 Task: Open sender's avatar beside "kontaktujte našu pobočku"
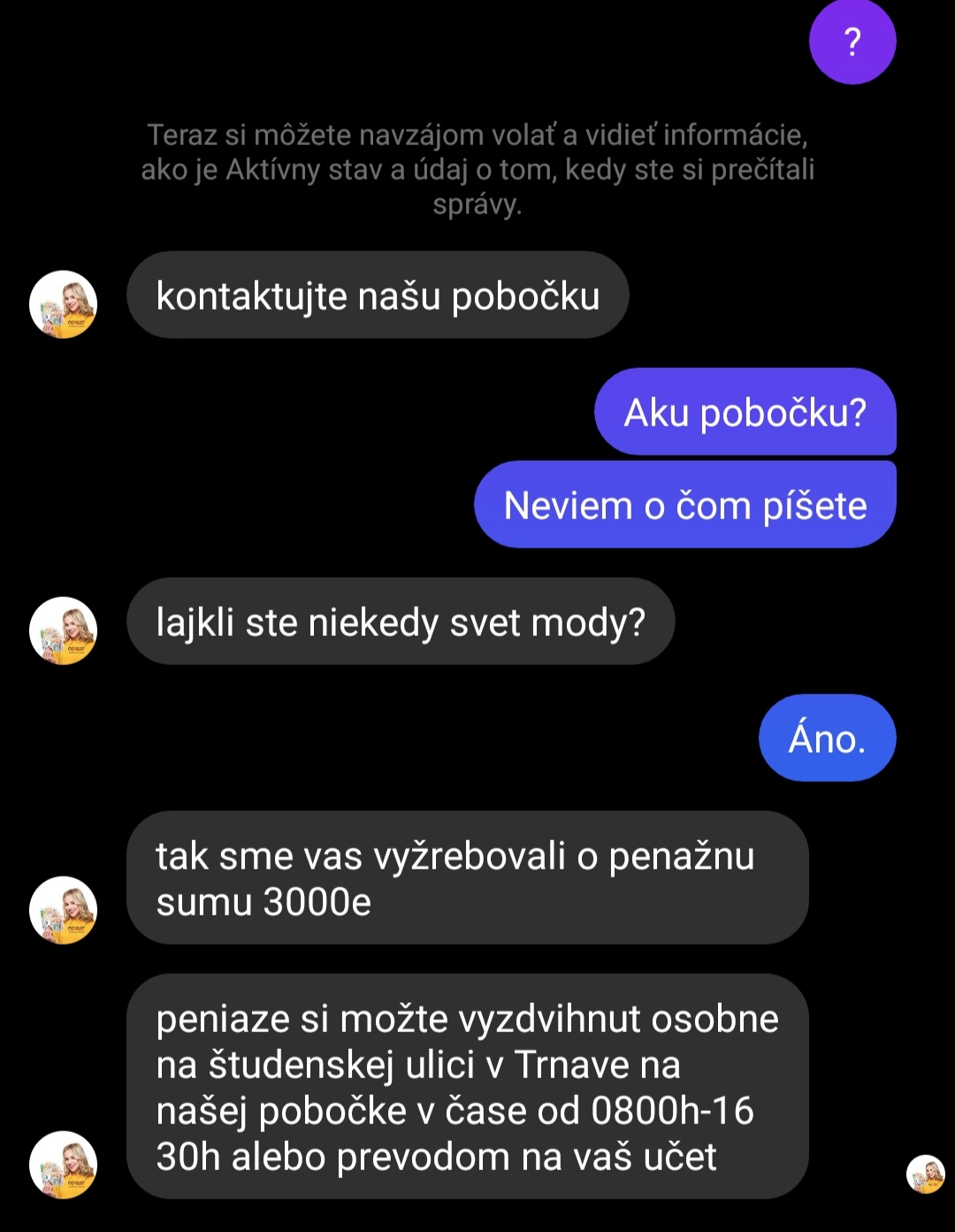click(63, 304)
